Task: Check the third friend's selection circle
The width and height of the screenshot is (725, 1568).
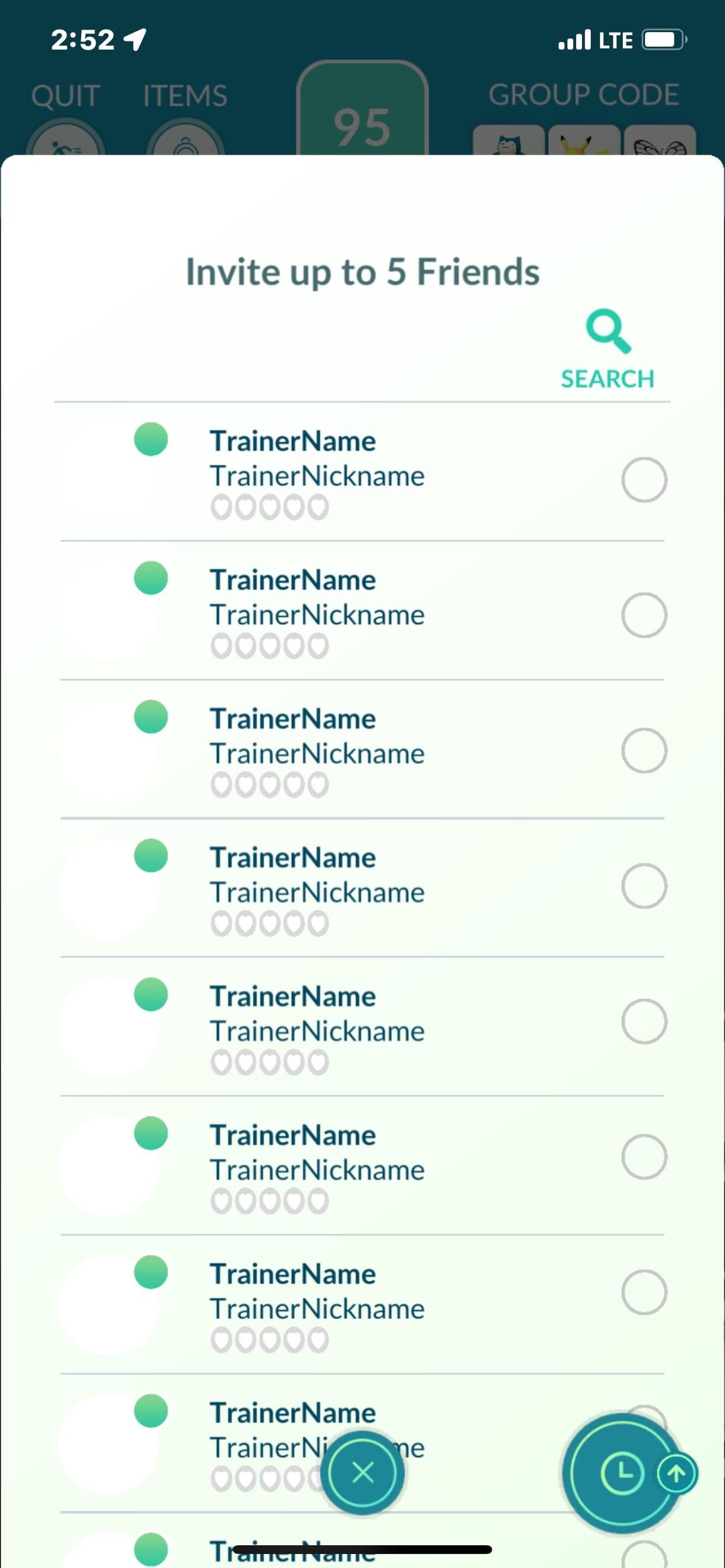Action: coord(643,751)
